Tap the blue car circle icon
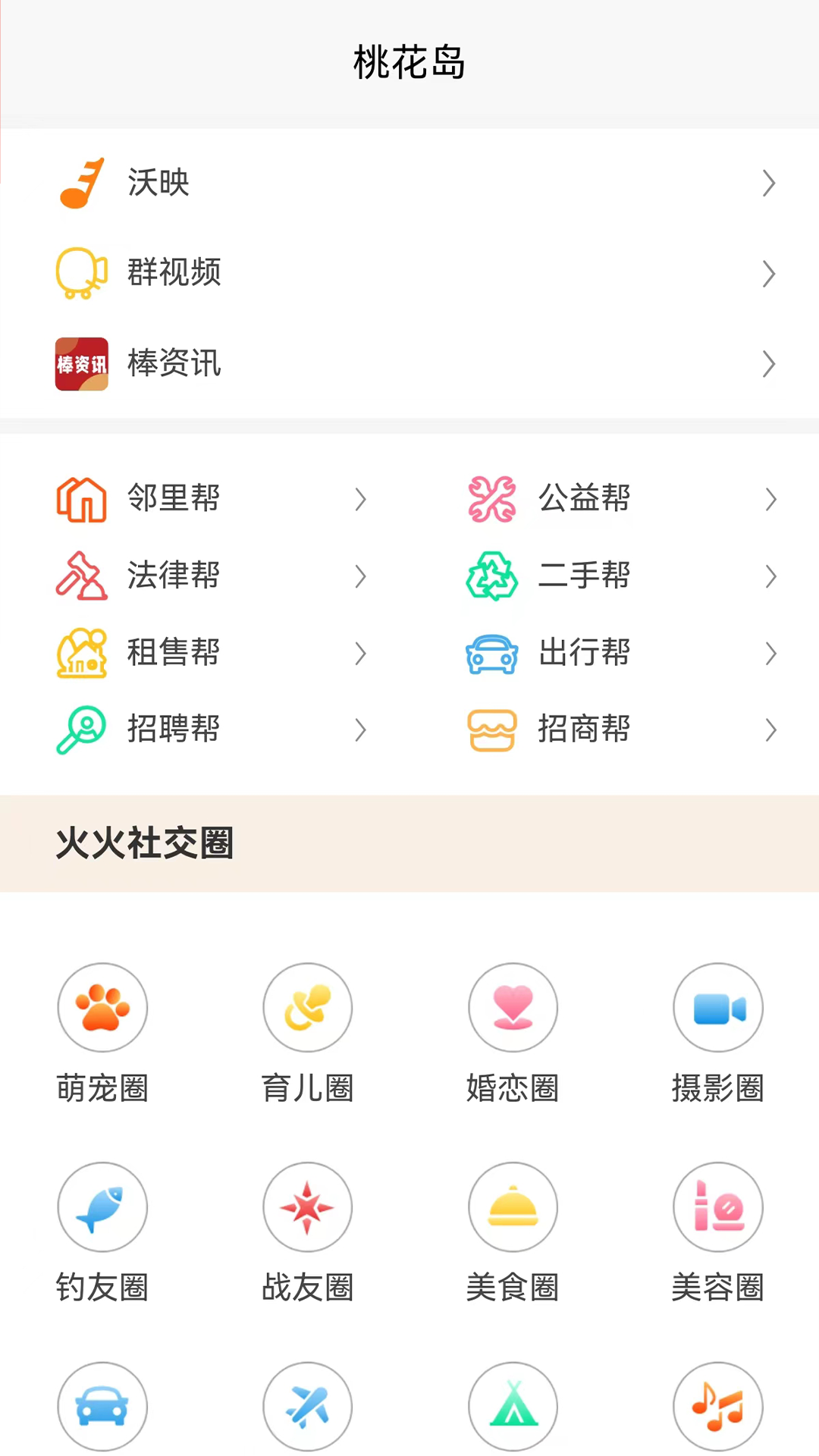This screenshot has width=819, height=1456. click(102, 1406)
